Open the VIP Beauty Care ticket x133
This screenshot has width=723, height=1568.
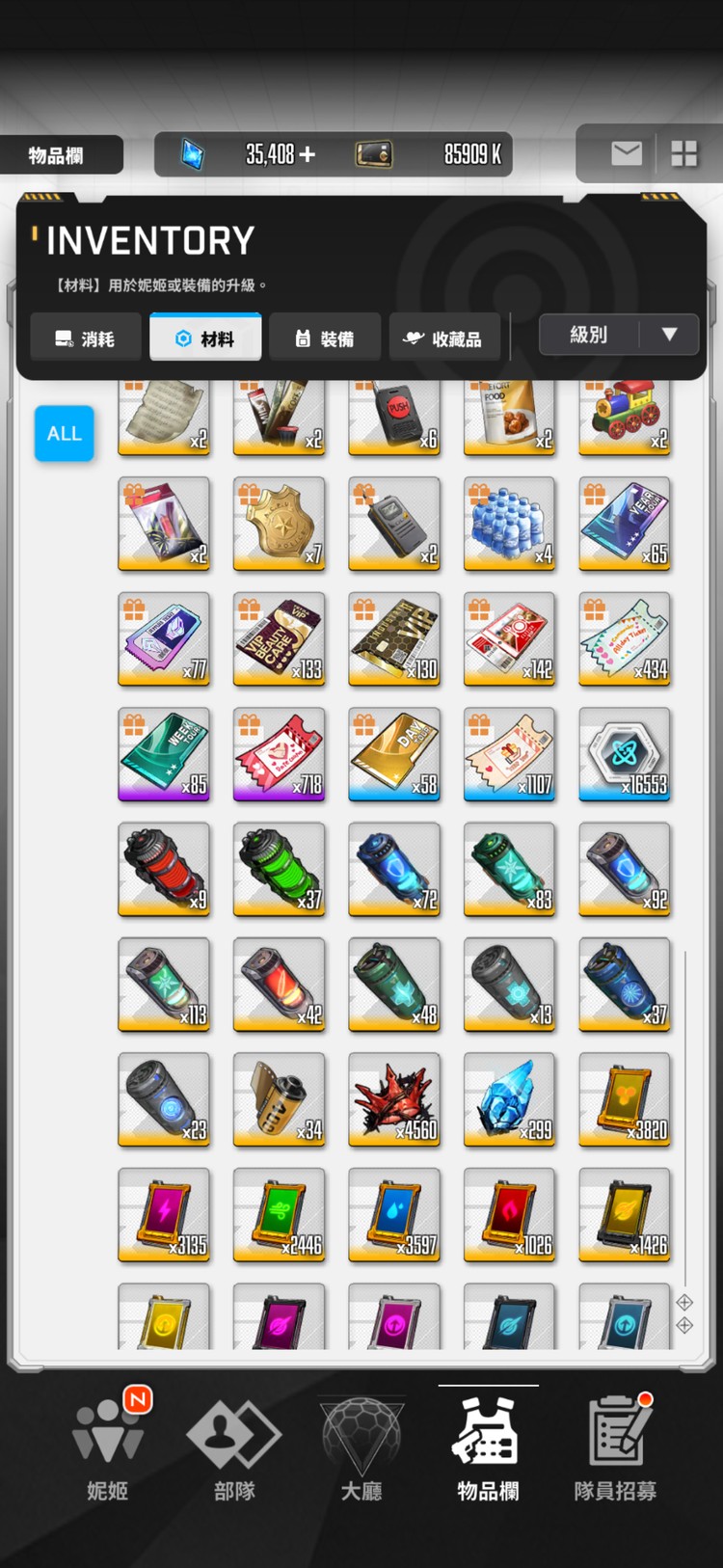(x=280, y=637)
